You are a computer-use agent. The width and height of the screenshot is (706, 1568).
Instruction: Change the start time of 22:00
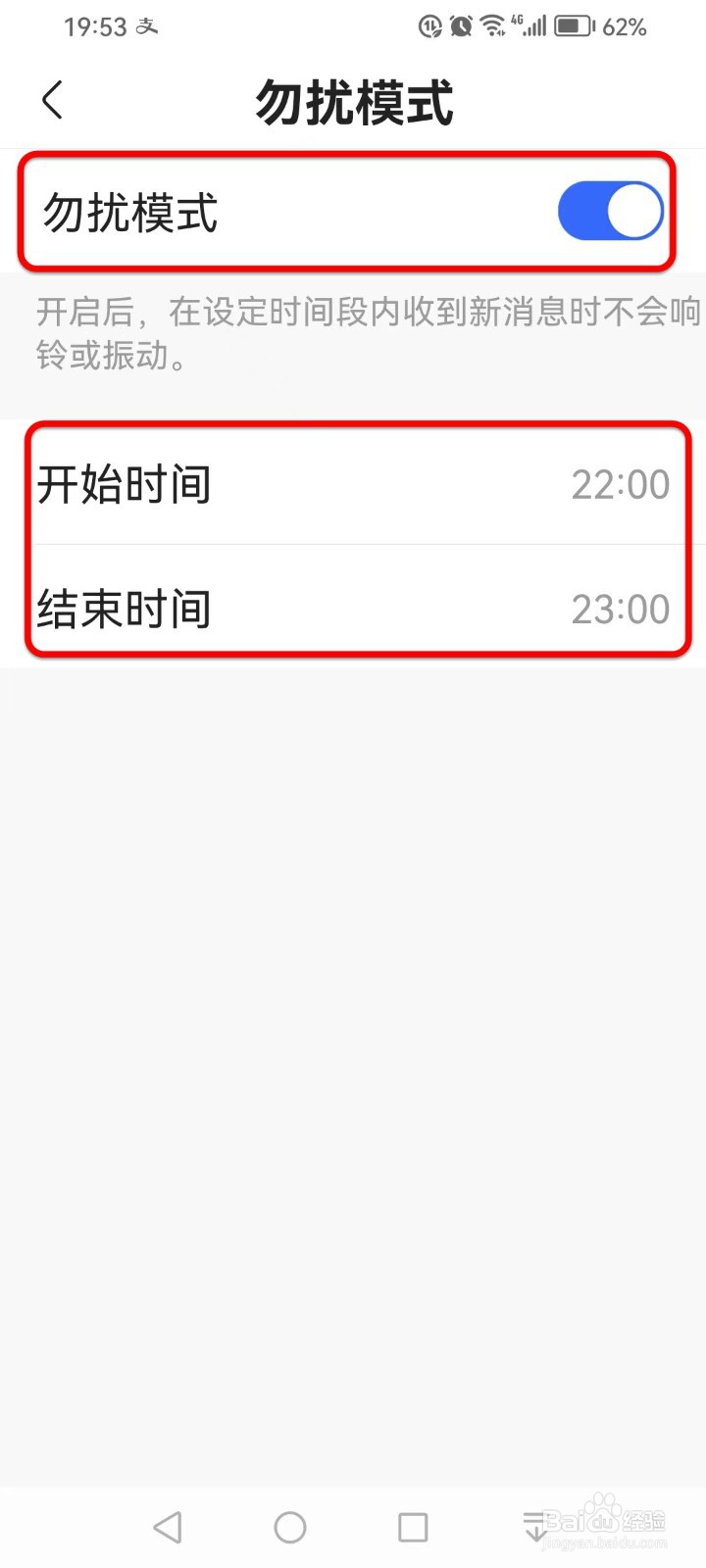(621, 484)
